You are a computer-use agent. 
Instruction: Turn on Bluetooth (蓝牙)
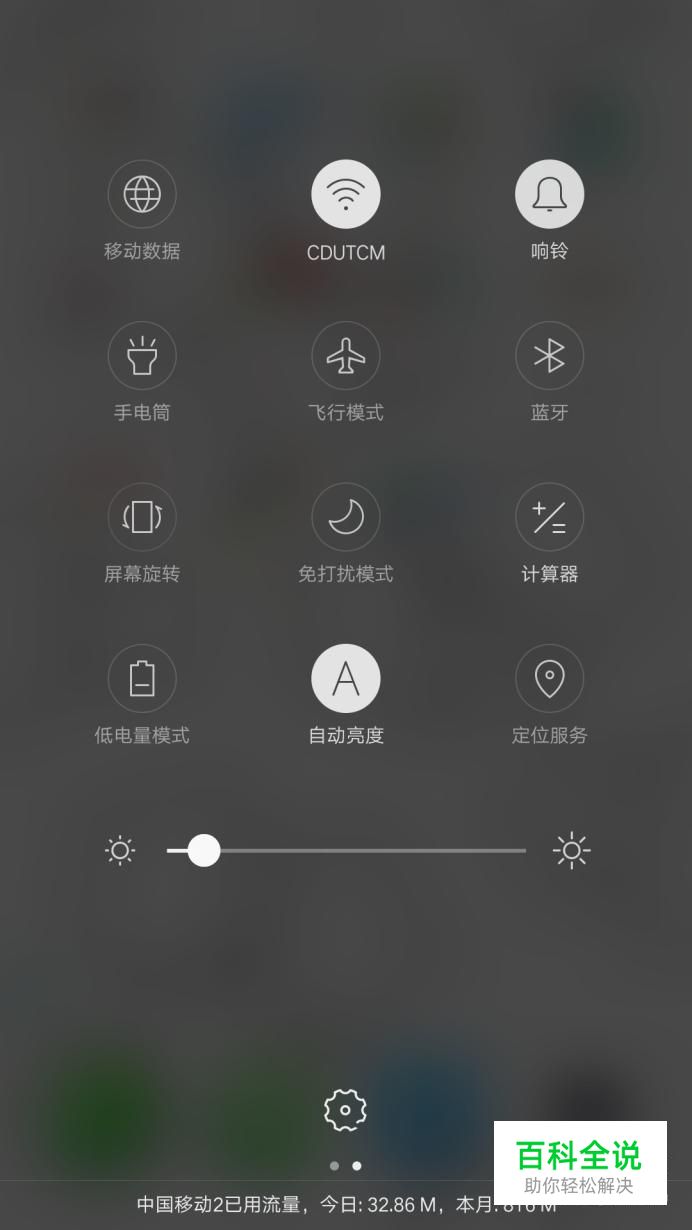(549, 356)
